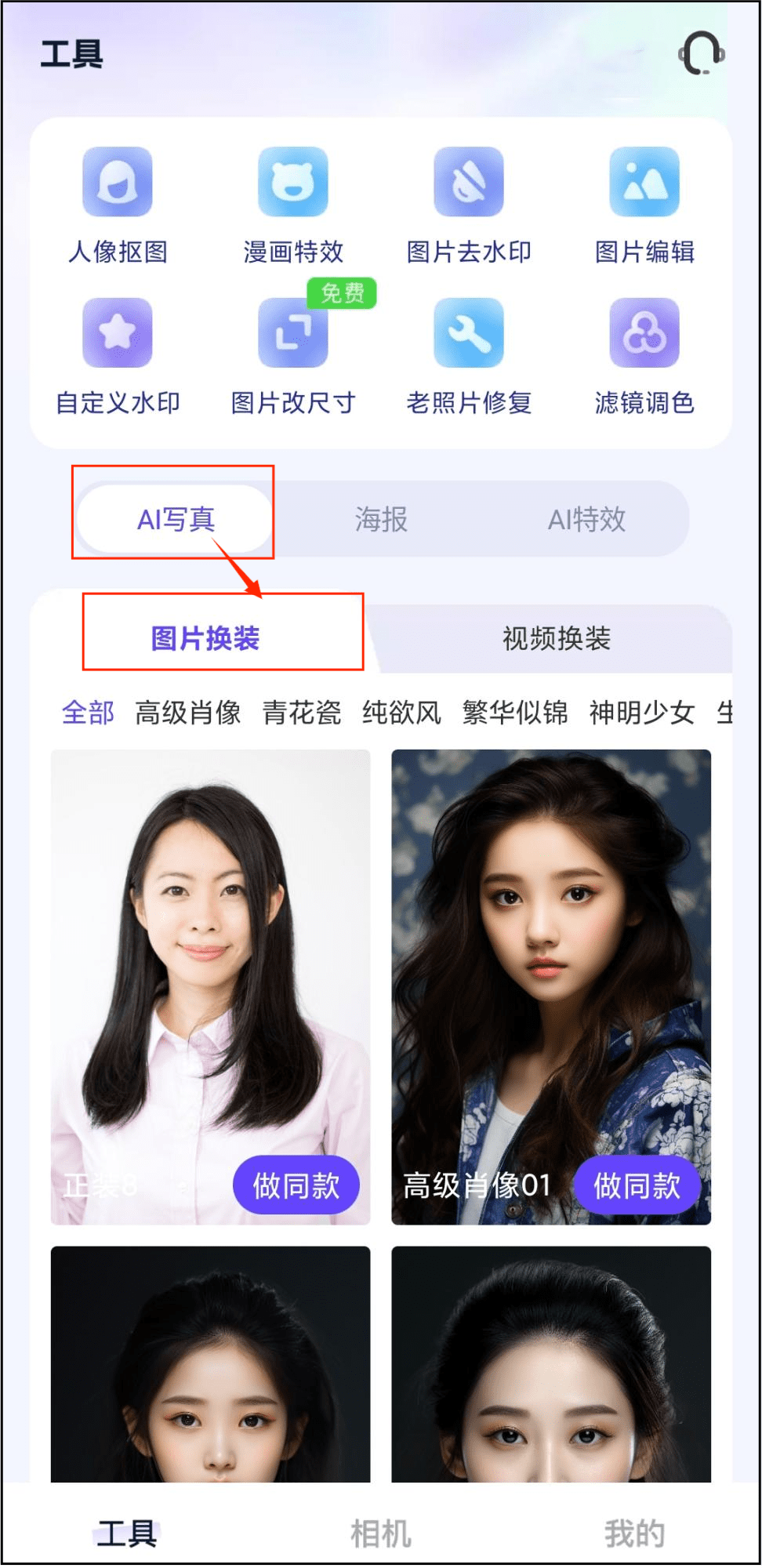
Task: Filter templates by 高级肖像
Action: click(187, 713)
